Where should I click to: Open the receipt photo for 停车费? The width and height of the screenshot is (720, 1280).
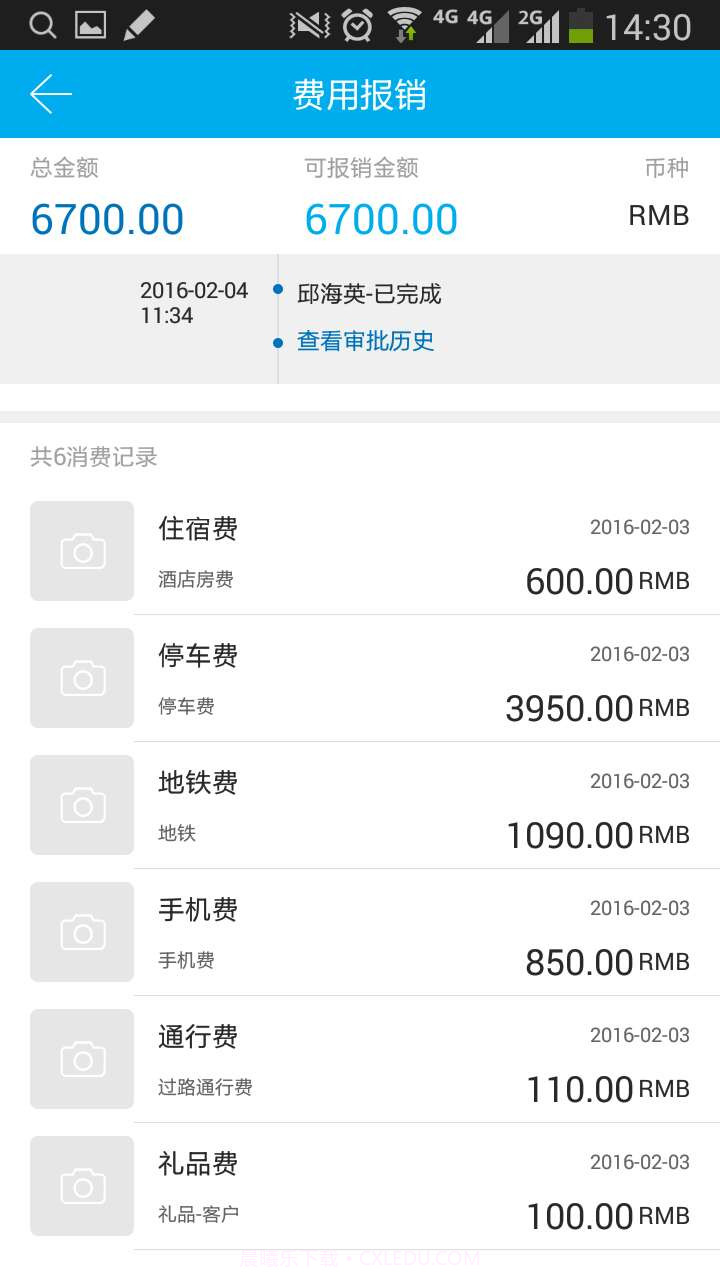[x=82, y=678]
